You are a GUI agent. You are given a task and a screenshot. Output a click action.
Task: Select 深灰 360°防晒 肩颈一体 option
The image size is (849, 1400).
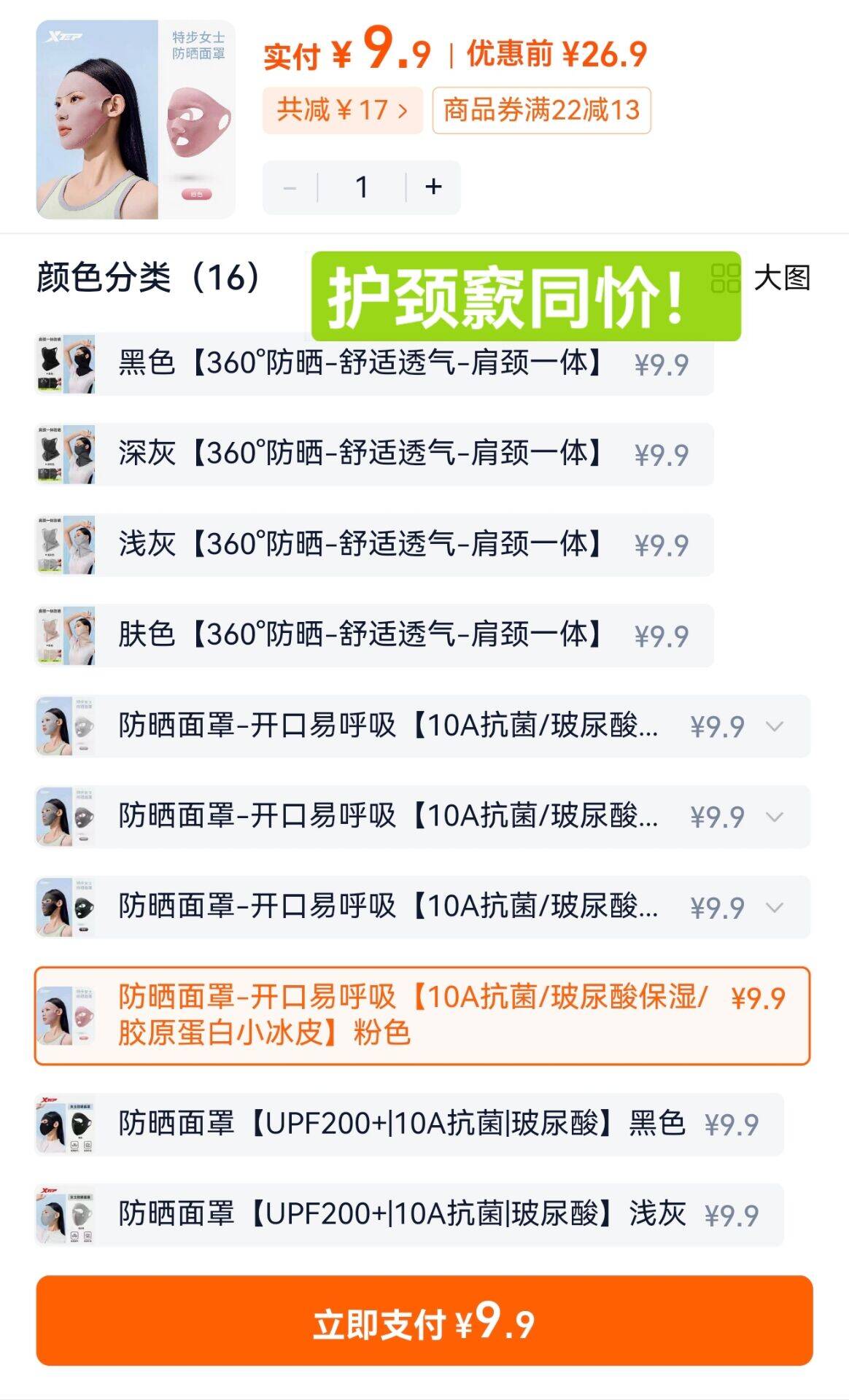374,454
